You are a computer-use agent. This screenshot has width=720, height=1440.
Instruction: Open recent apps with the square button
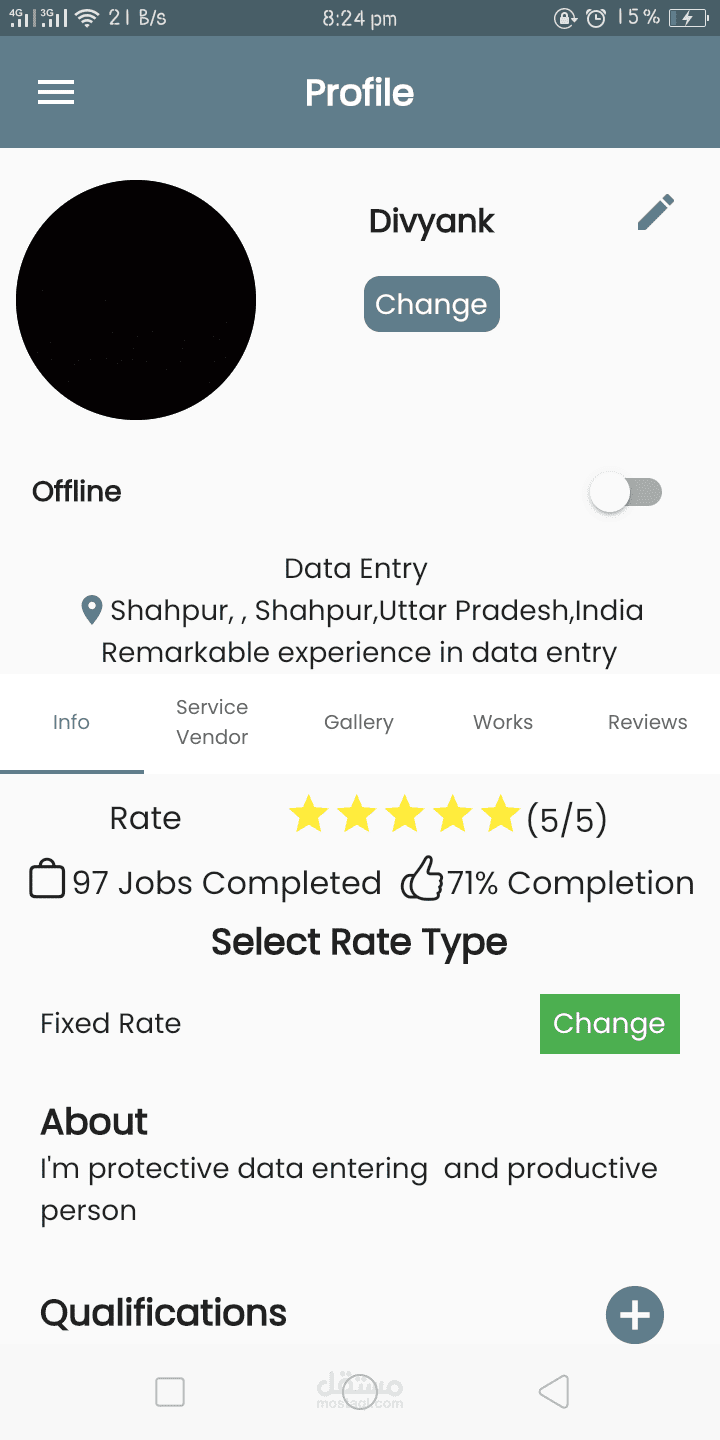(170, 1391)
